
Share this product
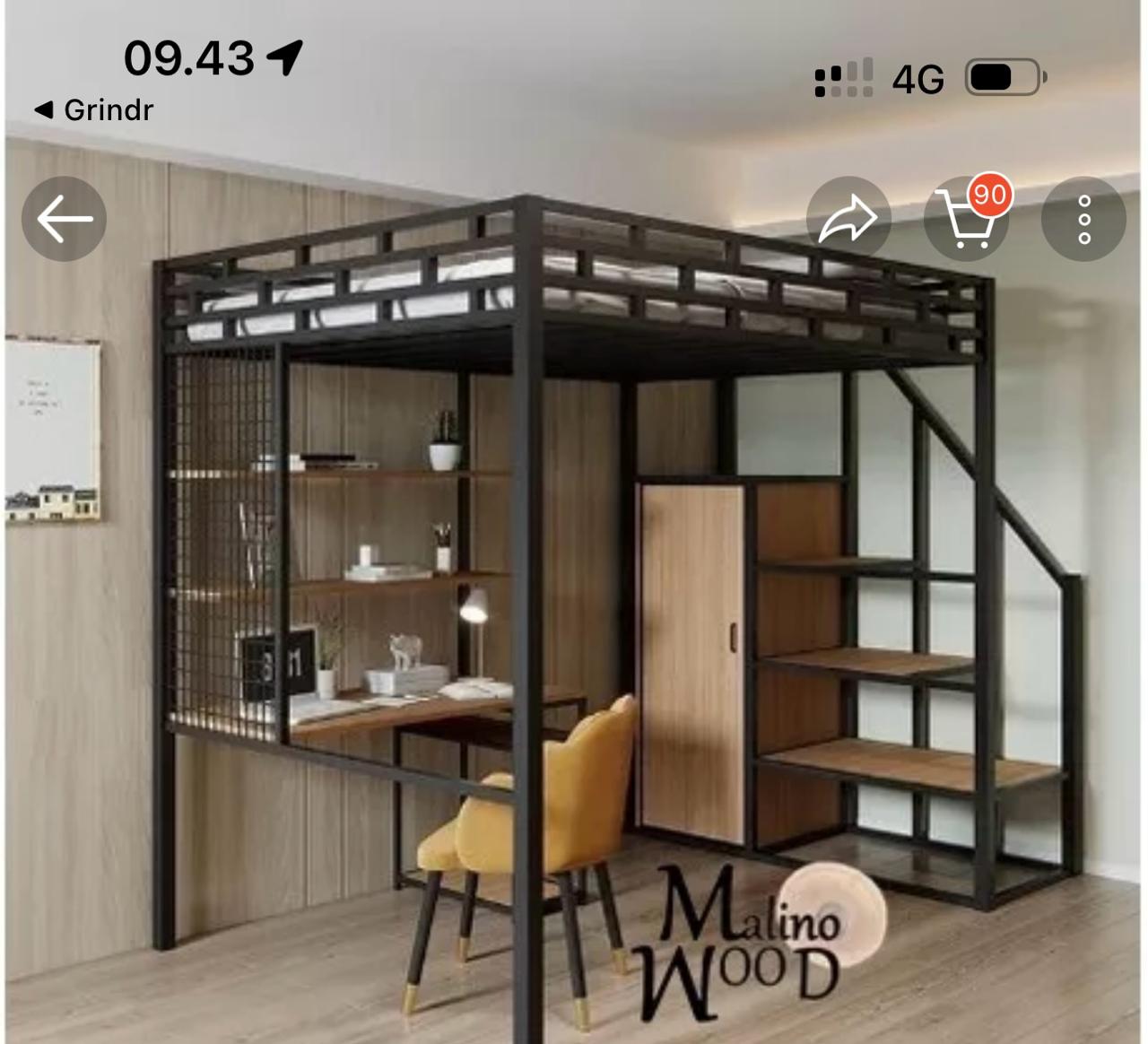pyautogui.click(x=848, y=219)
